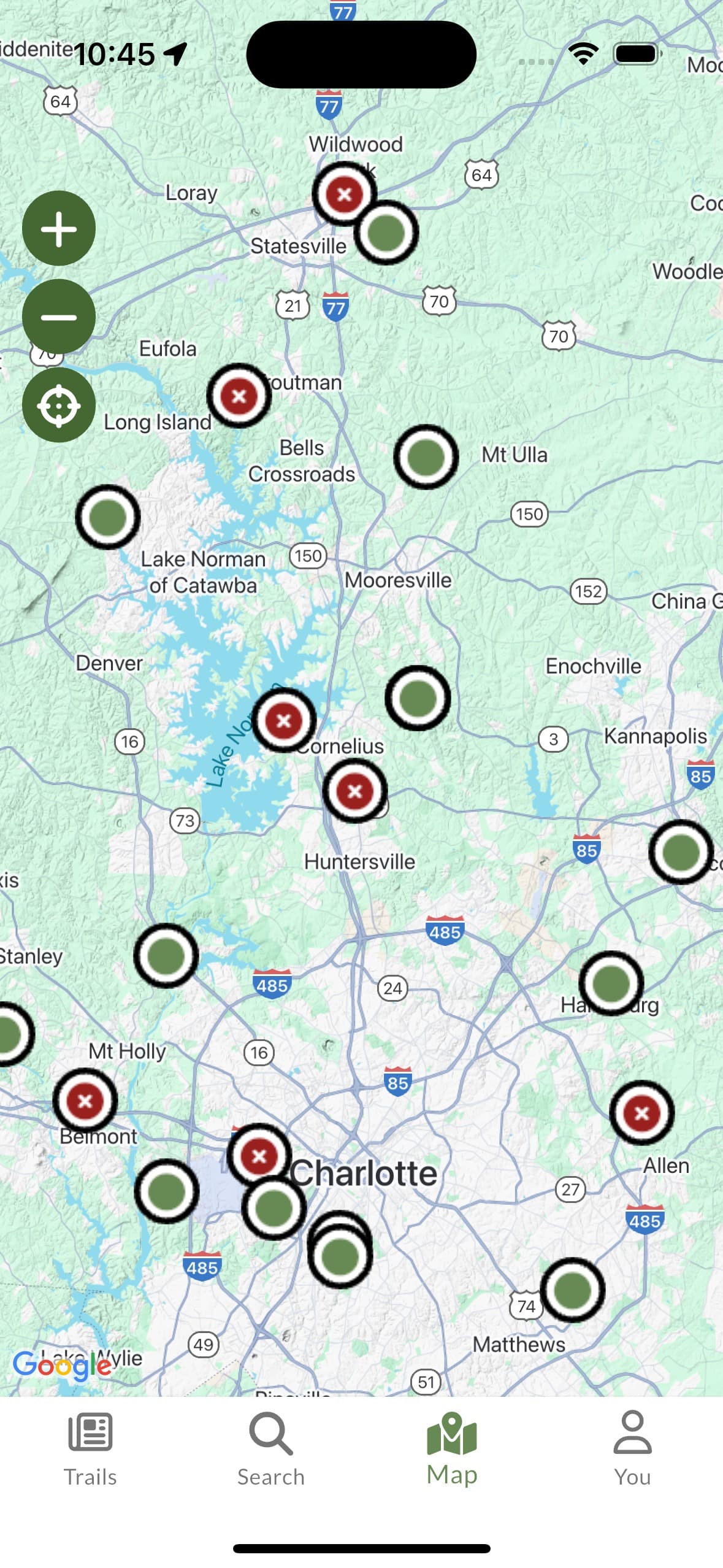
Task: Tap the stacked markers south of Charlotte
Action: (341, 1255)
